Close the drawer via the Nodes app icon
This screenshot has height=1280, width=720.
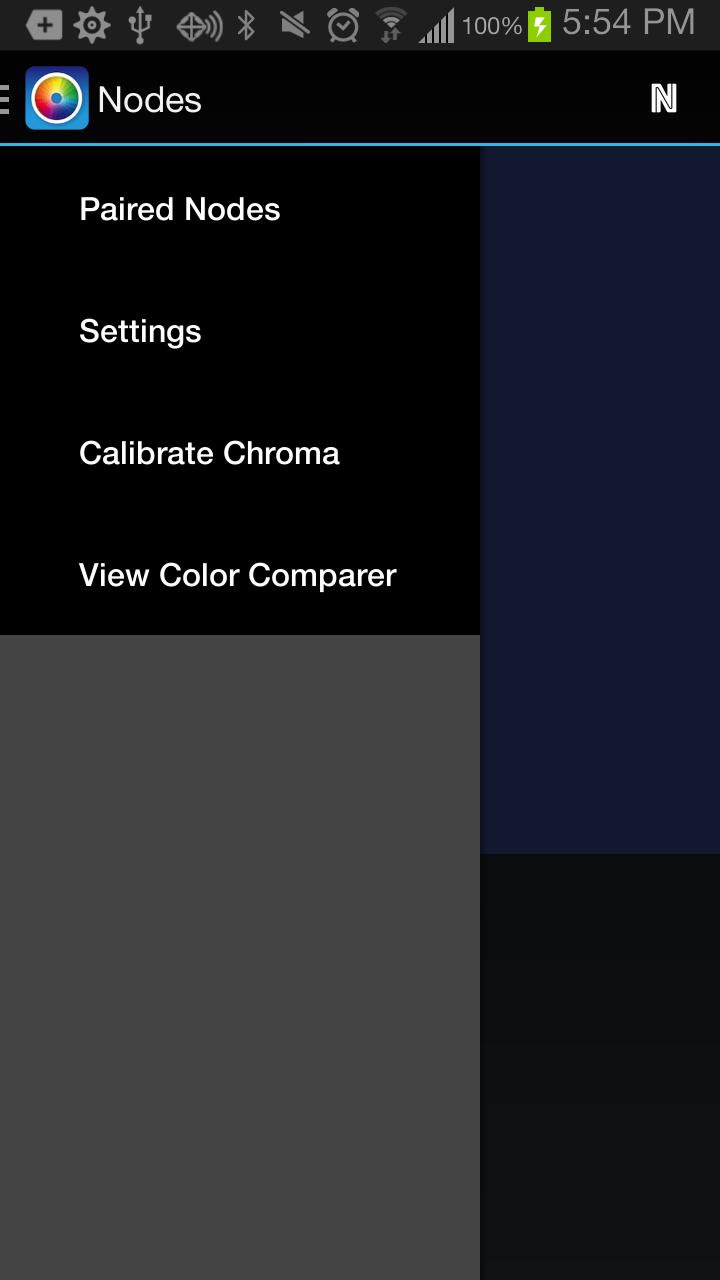(x=56, y=98)
